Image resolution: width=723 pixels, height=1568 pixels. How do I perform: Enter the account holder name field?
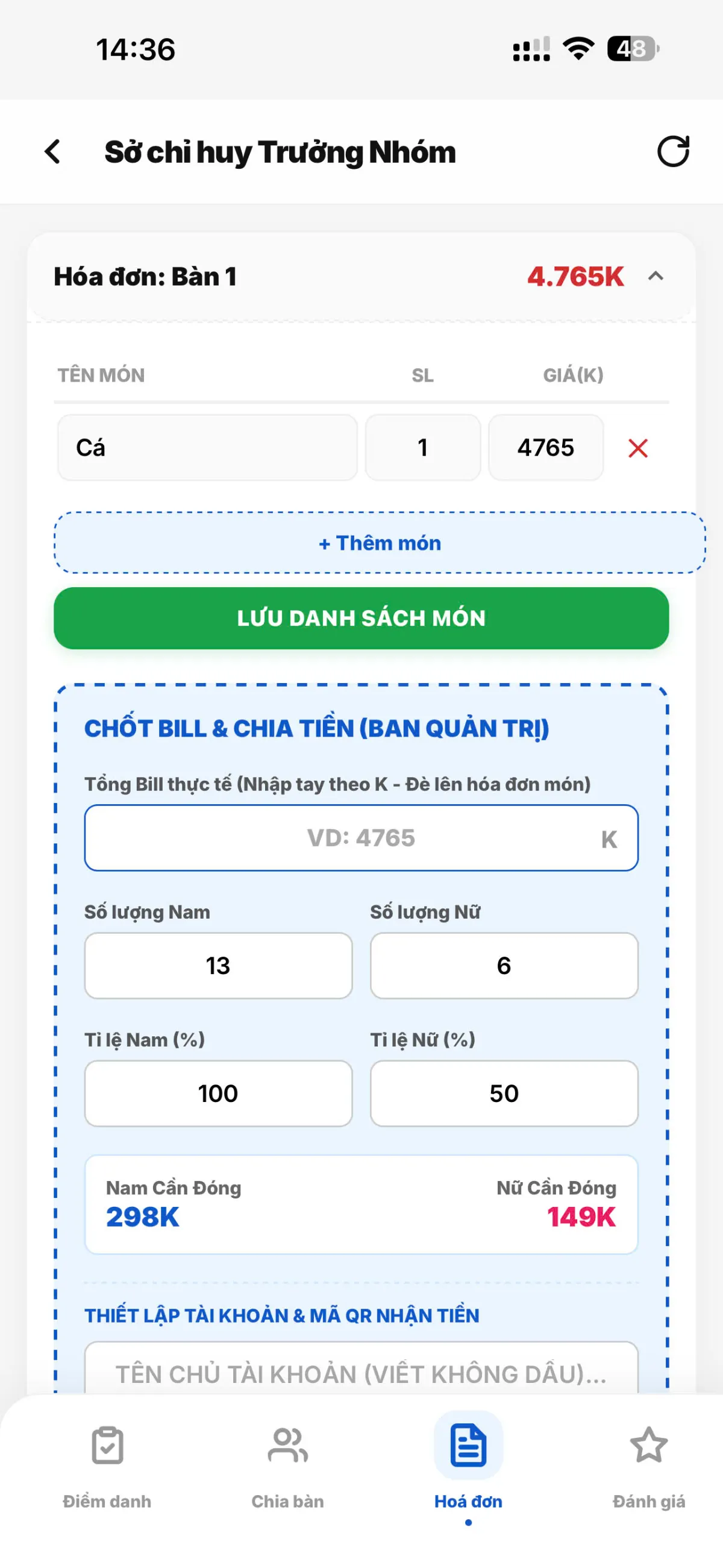tap(361, 1368)
